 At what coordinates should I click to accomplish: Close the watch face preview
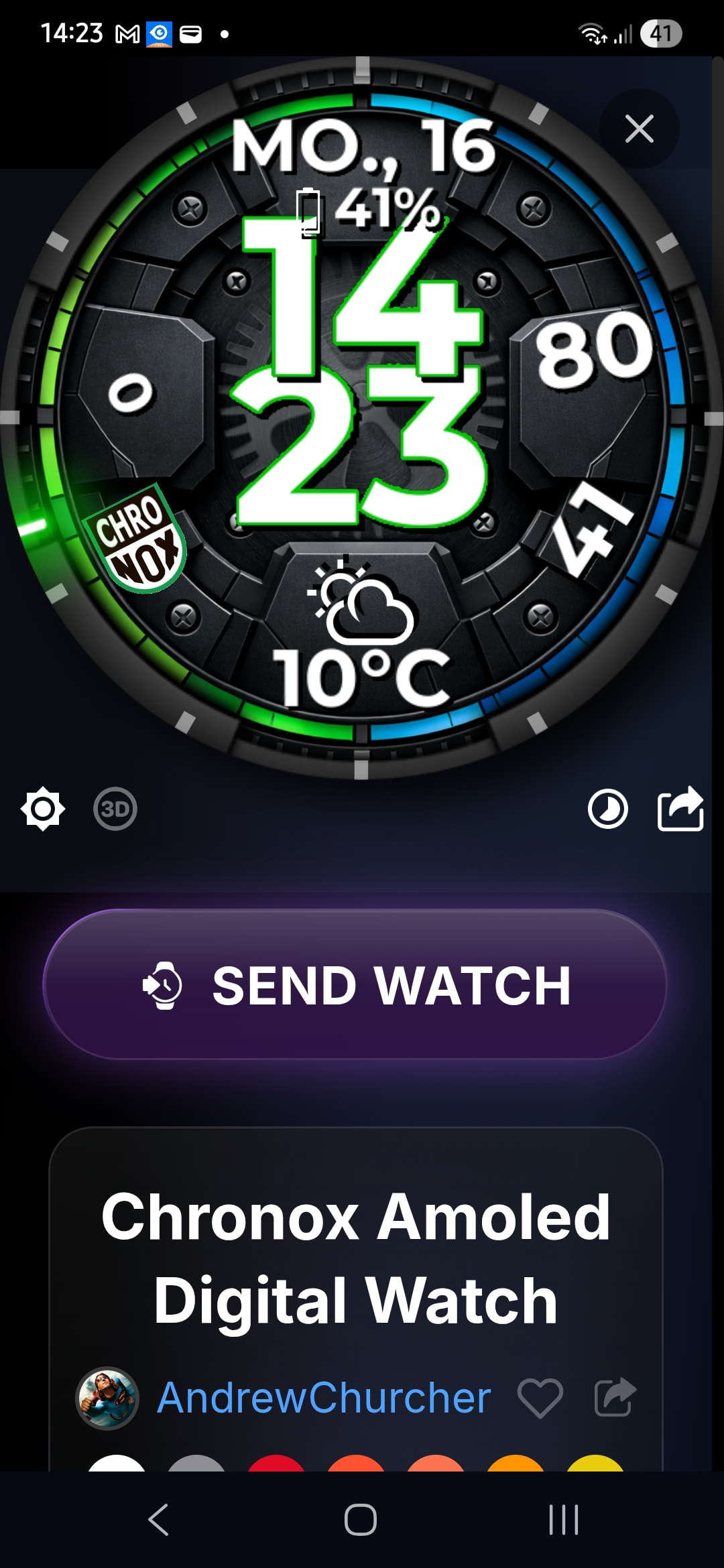click(639, 129)
